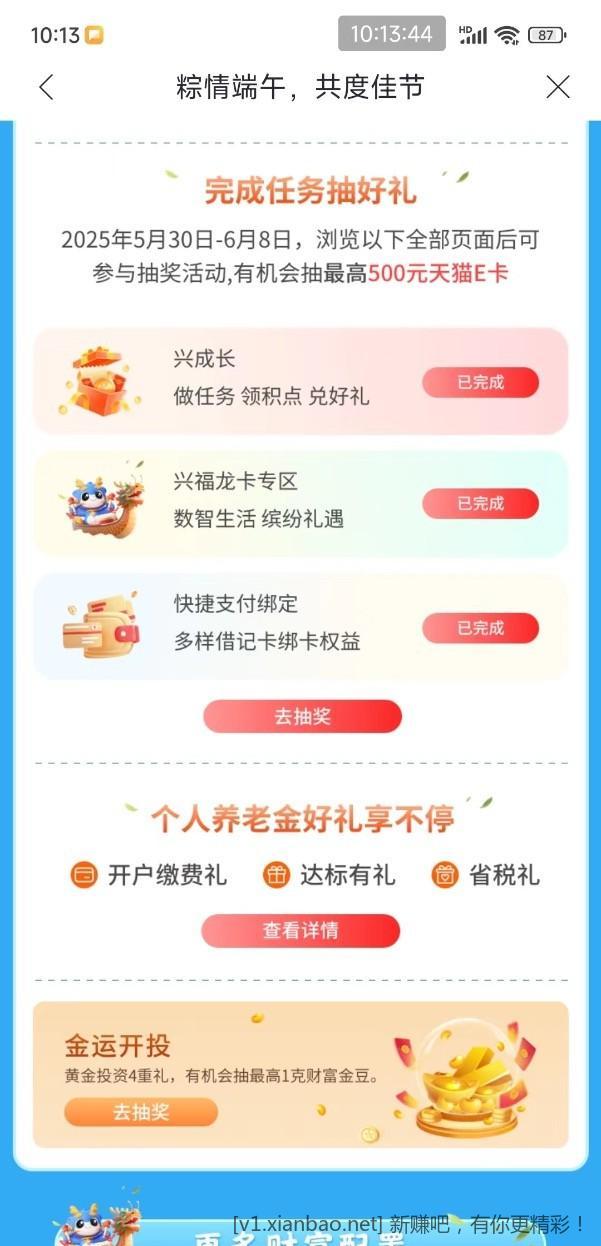Tap 去抽奖 in the 金运开投 banner

tap(141, 1112)
